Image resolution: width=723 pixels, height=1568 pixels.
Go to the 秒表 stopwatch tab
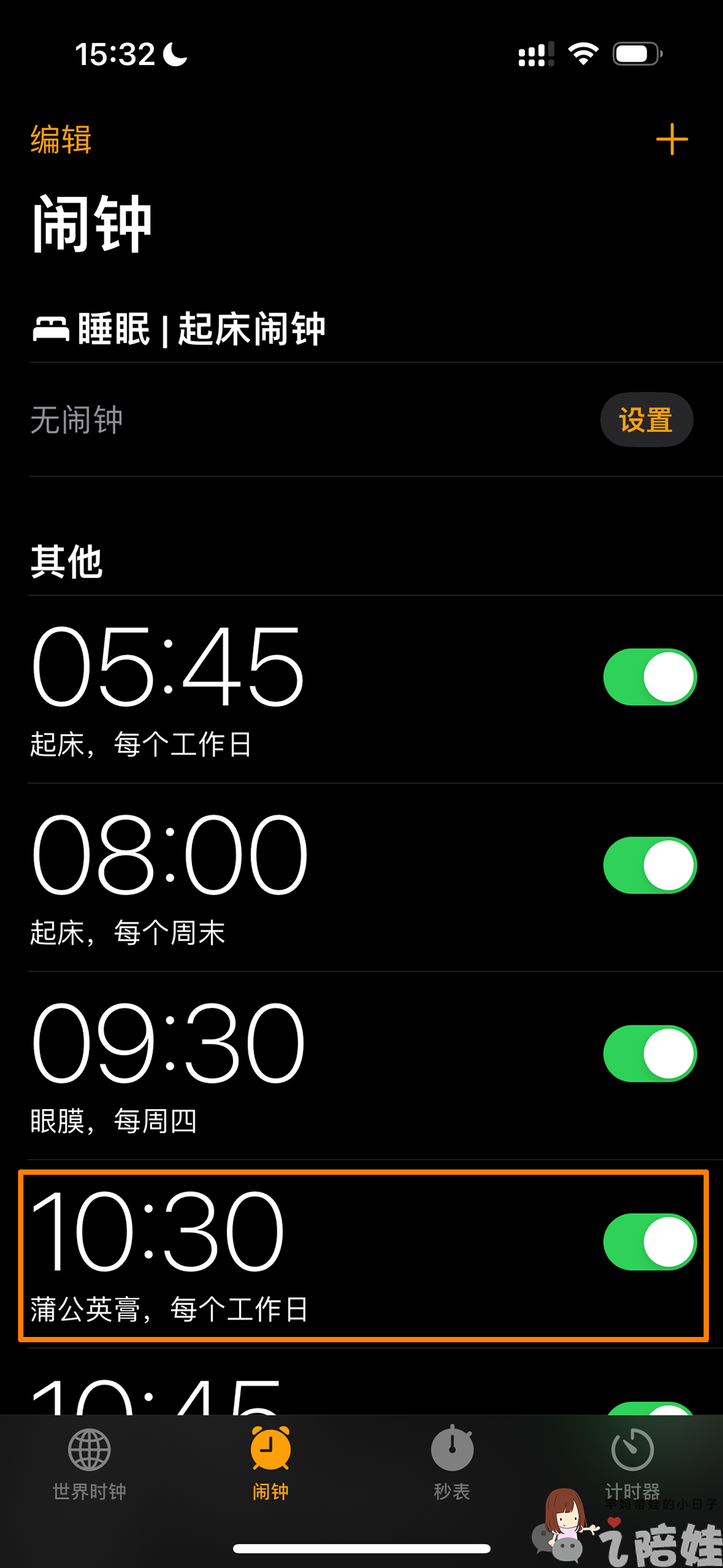[452, 1464]
